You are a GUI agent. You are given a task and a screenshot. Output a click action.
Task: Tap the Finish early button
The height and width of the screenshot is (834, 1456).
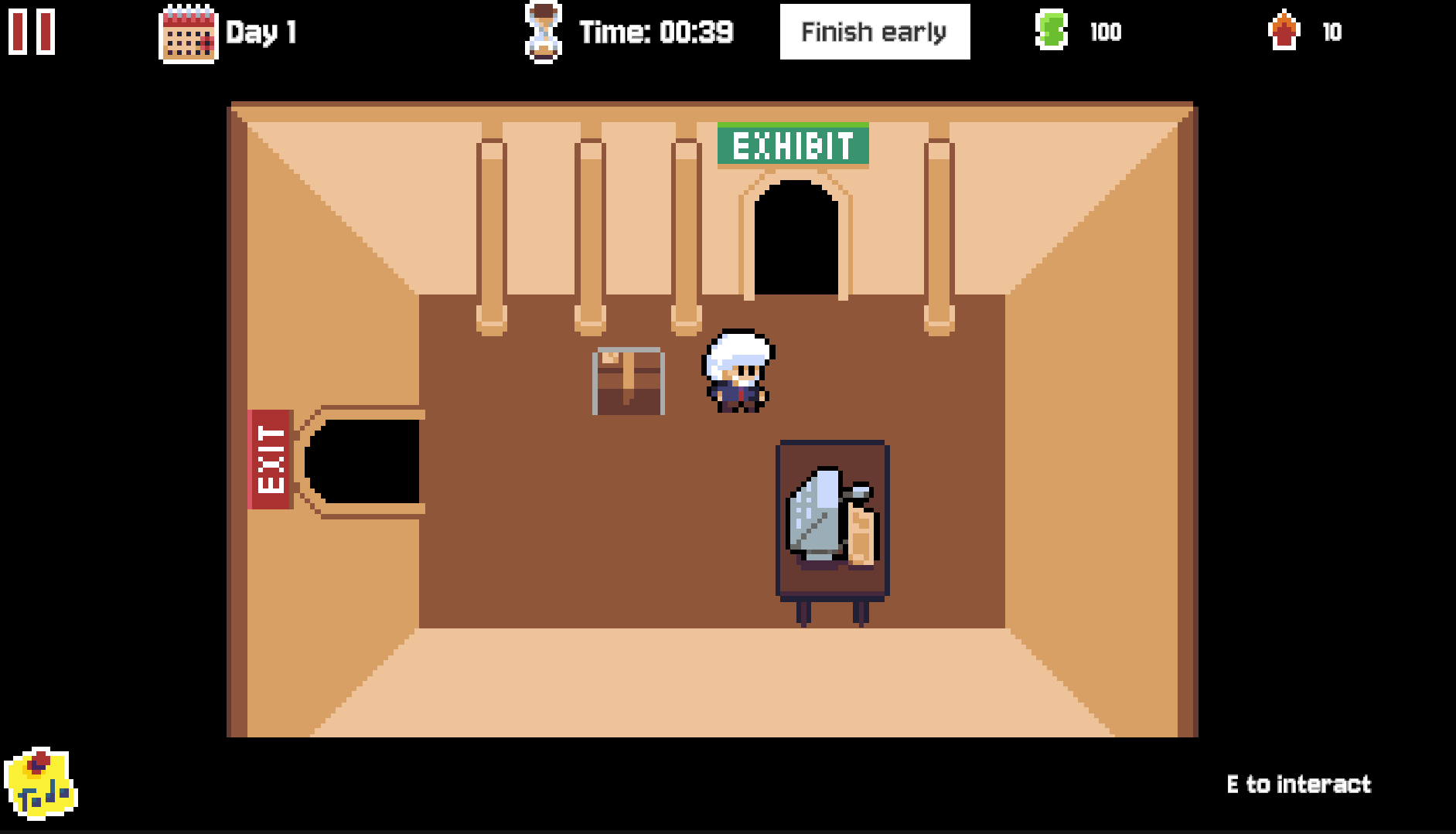click(874, 32)
